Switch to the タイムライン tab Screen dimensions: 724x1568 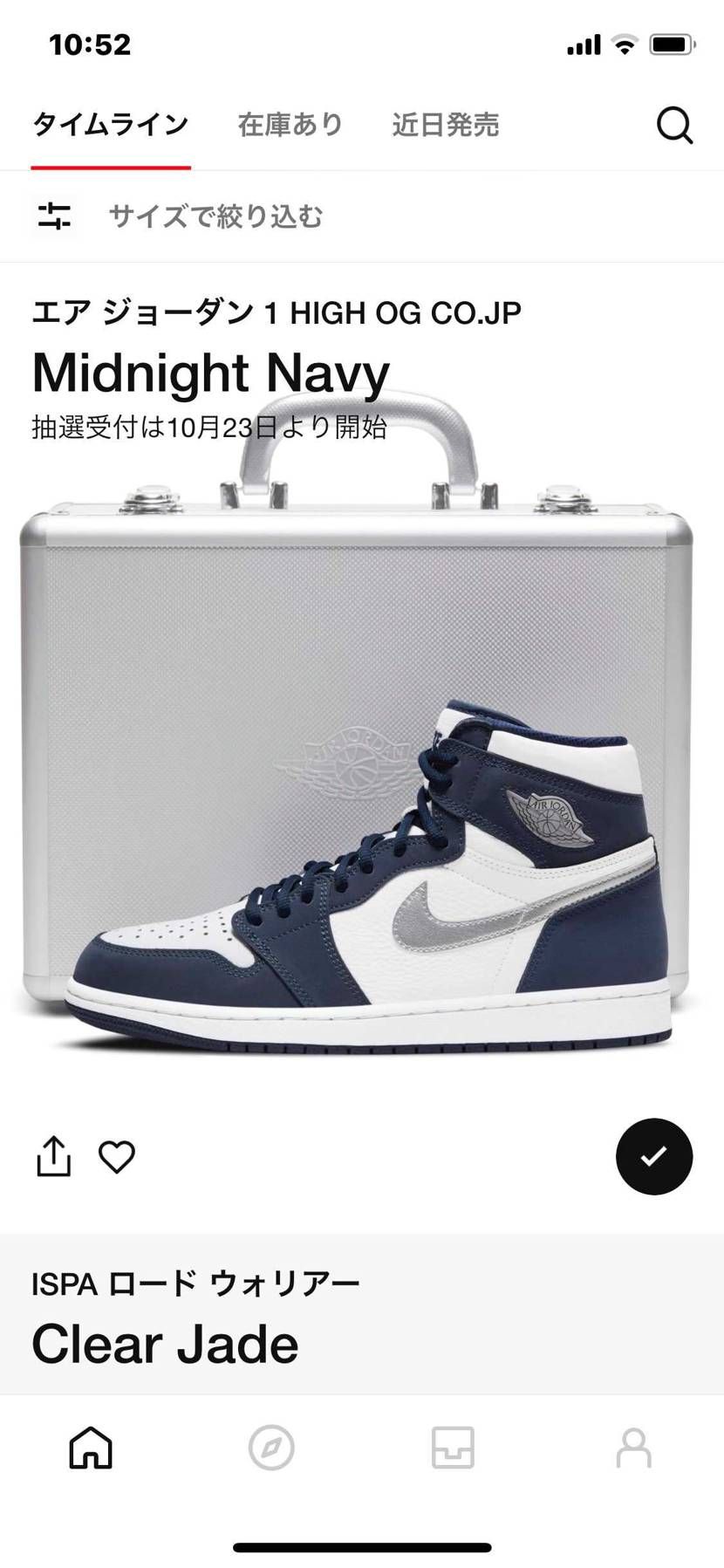(x=110, y=126)
